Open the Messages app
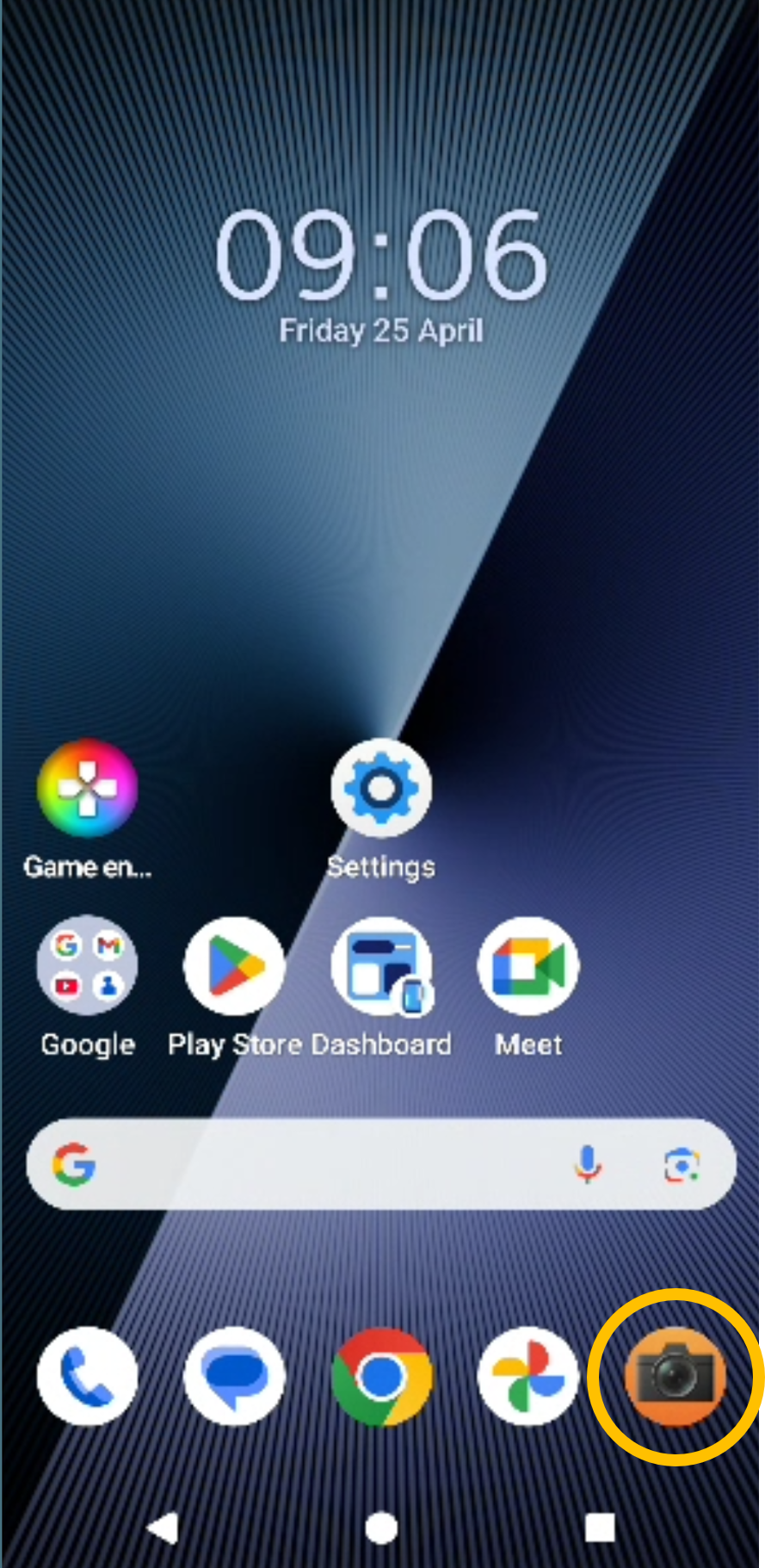 pyautogui.click(x=234, y=1376)
